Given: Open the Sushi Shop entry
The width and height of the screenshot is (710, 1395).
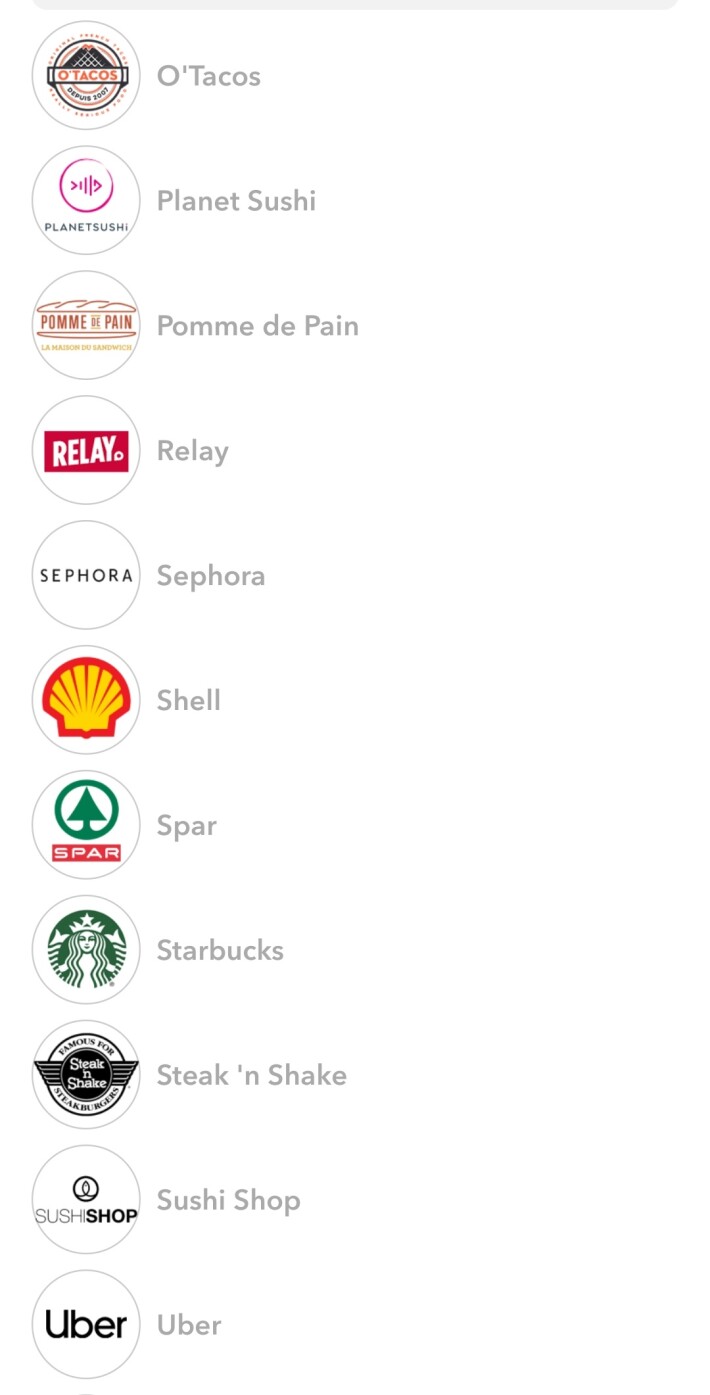Looking at the screenshot, I should [355, 1200].
